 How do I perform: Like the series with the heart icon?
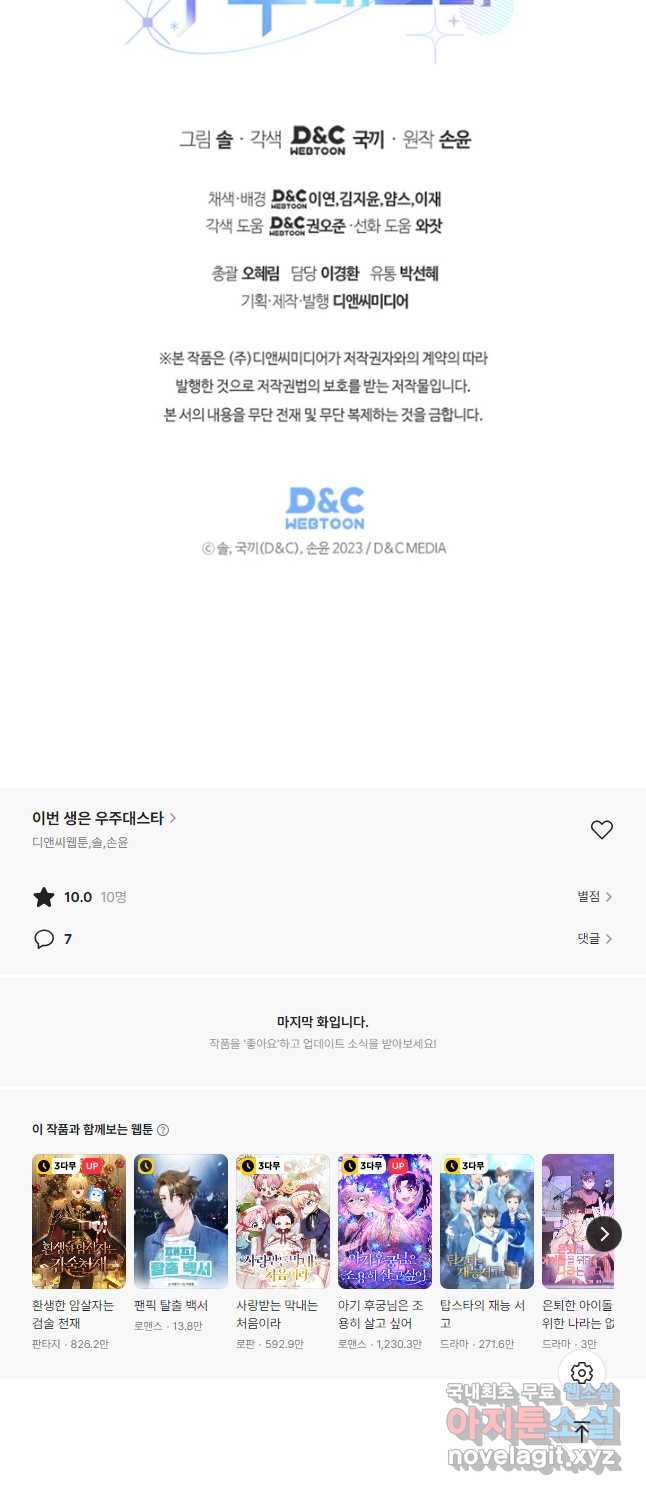[601, 830]
